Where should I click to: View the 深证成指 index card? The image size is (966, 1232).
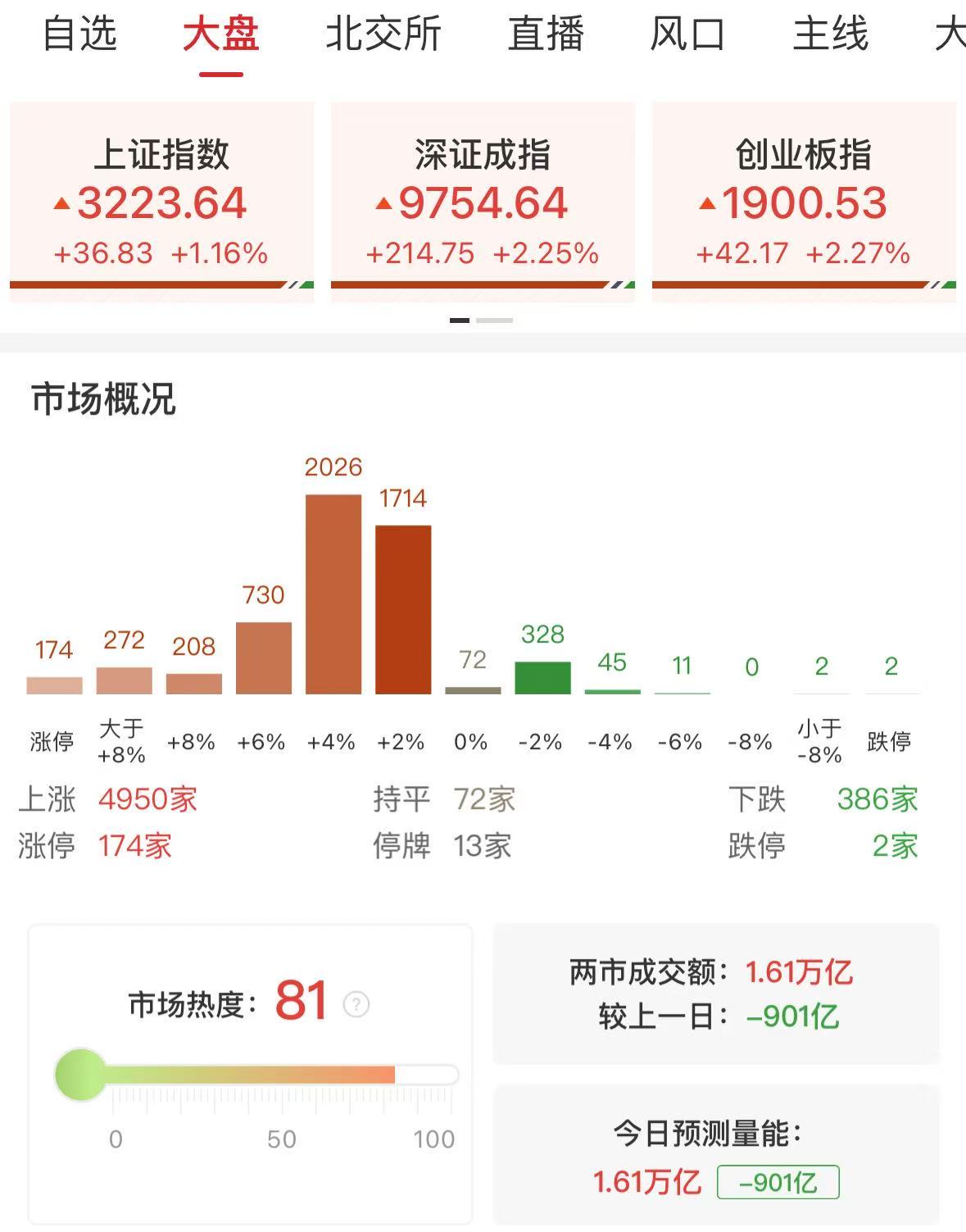click(x=483, y=202)
